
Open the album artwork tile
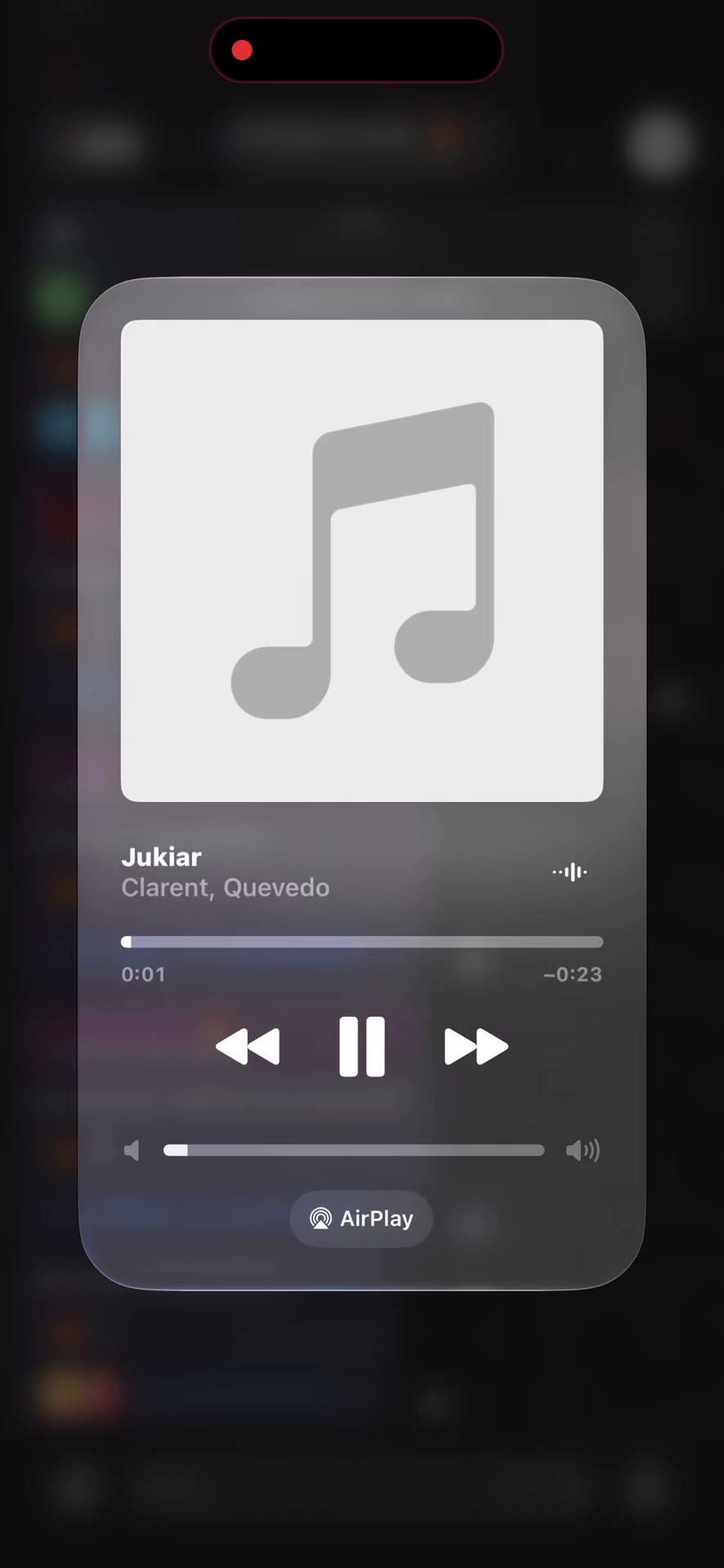pyautogui.click(x=362, y=560)
